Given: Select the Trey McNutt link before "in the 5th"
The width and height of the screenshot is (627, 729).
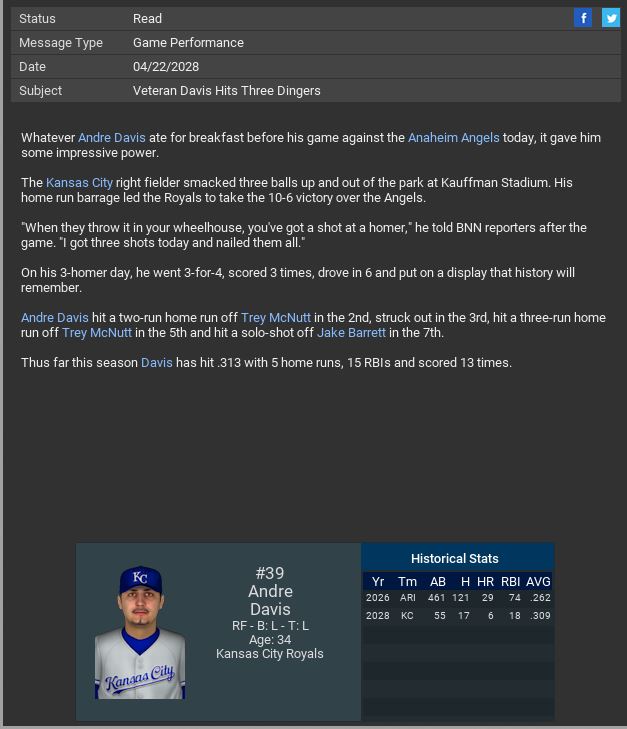Looking at the screenshot, I should (97, 333).
